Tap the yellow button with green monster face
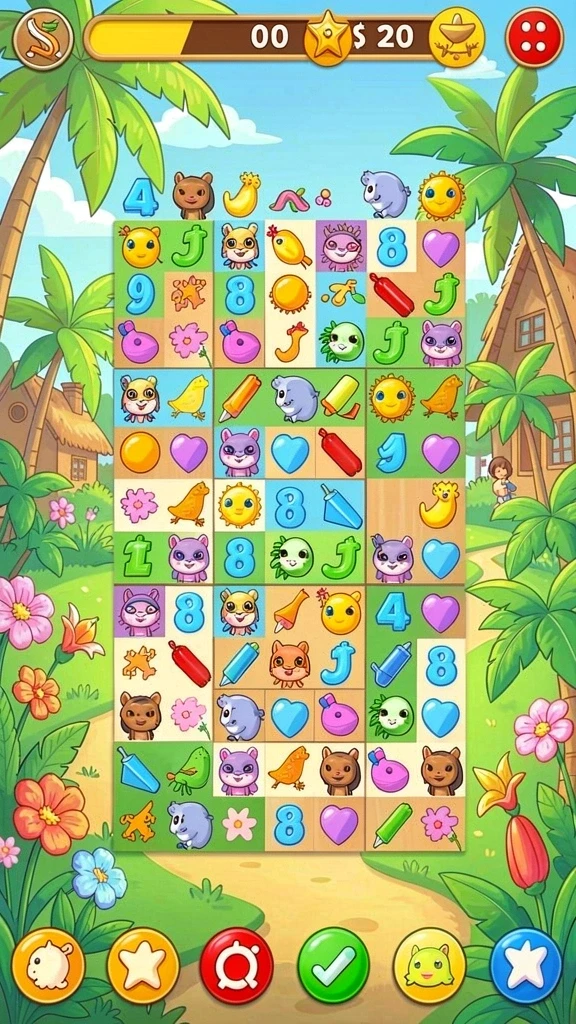Screen dimensions: 576x1024 (x=429, y=965)
